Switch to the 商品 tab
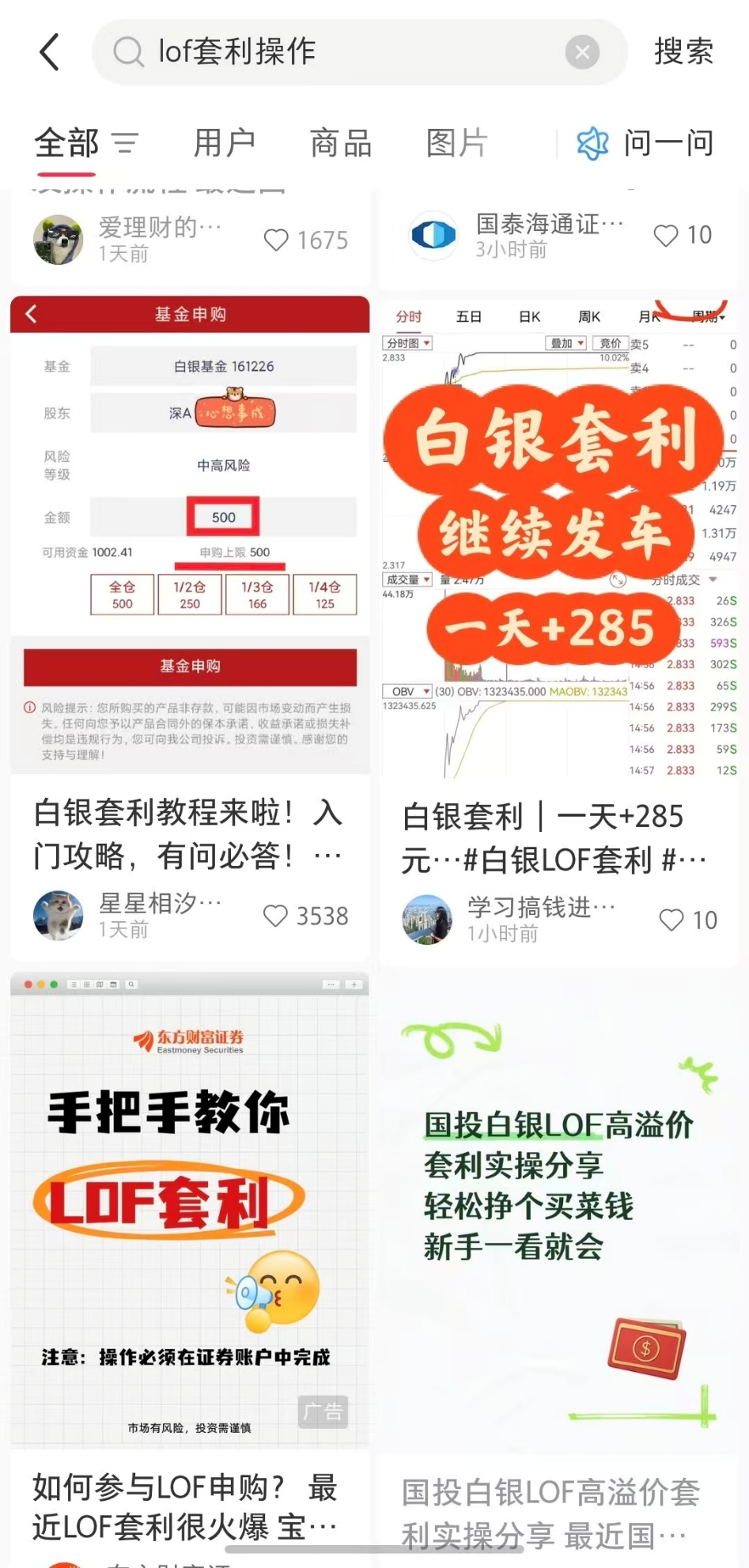The width and height of the screenshot is (749, 1568). [x=341, y=143]
